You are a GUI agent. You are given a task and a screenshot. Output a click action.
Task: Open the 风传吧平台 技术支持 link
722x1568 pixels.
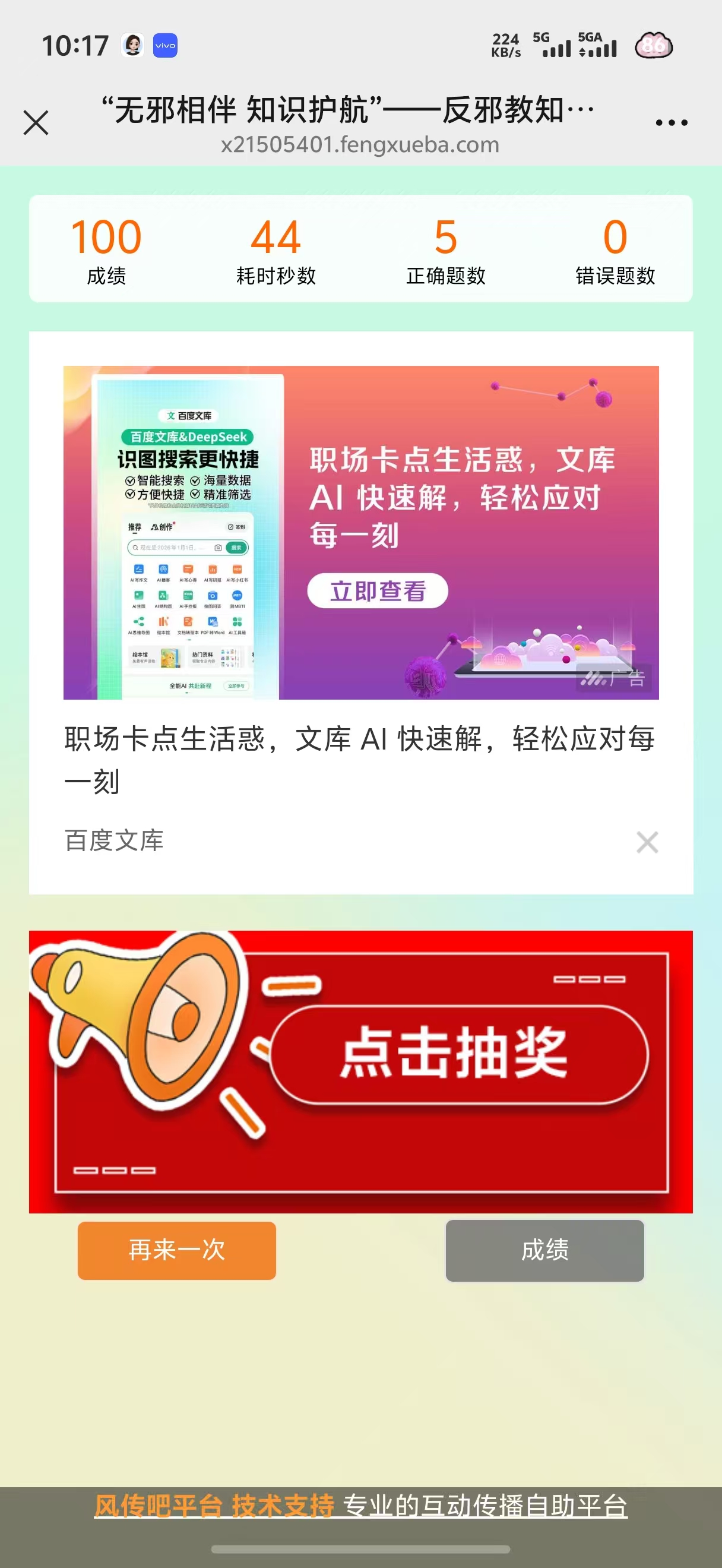(214, 1506)
